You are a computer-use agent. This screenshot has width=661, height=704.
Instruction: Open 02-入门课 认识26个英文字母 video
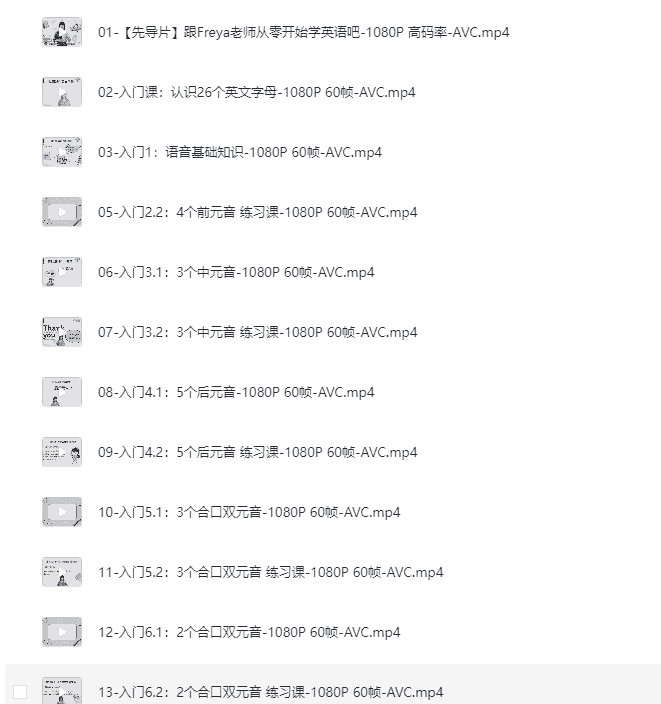pos(256,92)
